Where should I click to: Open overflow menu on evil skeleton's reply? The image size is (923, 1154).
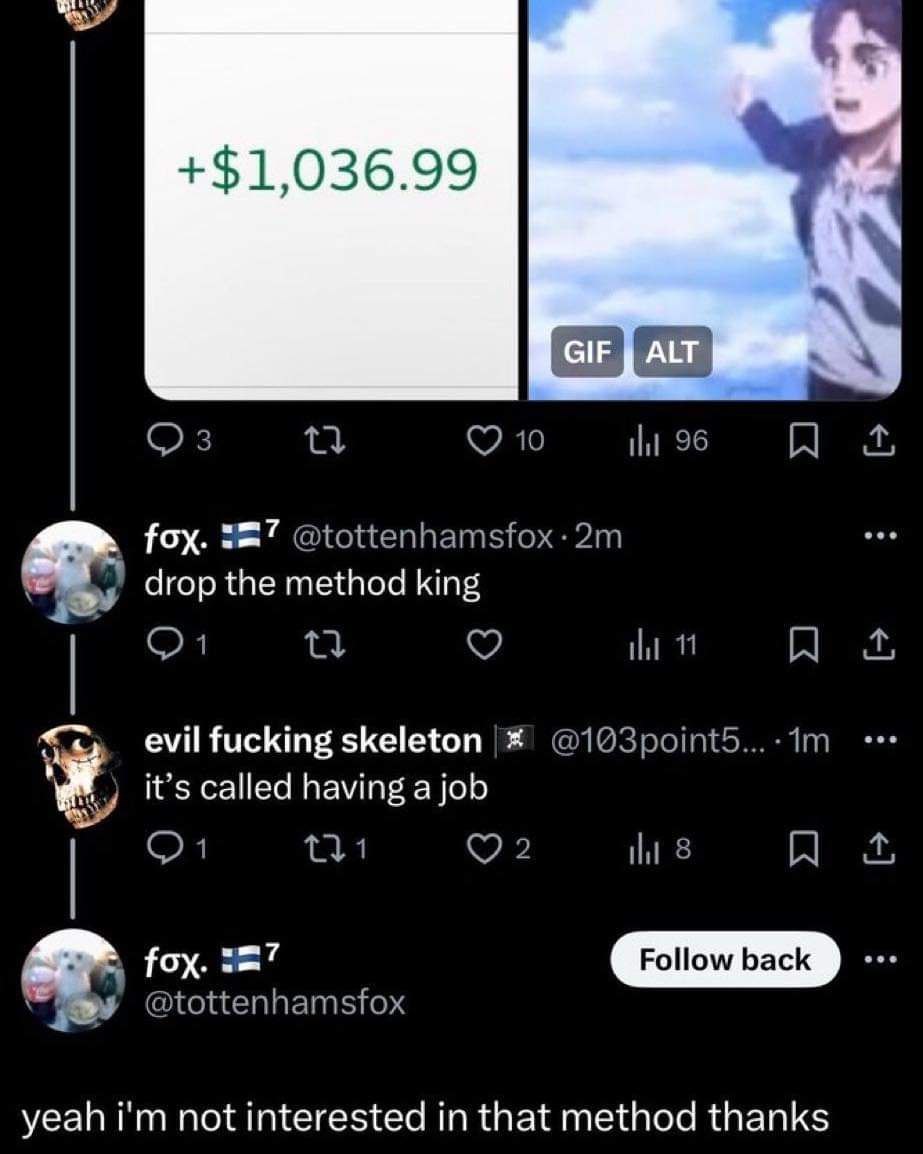pos(879,742)
